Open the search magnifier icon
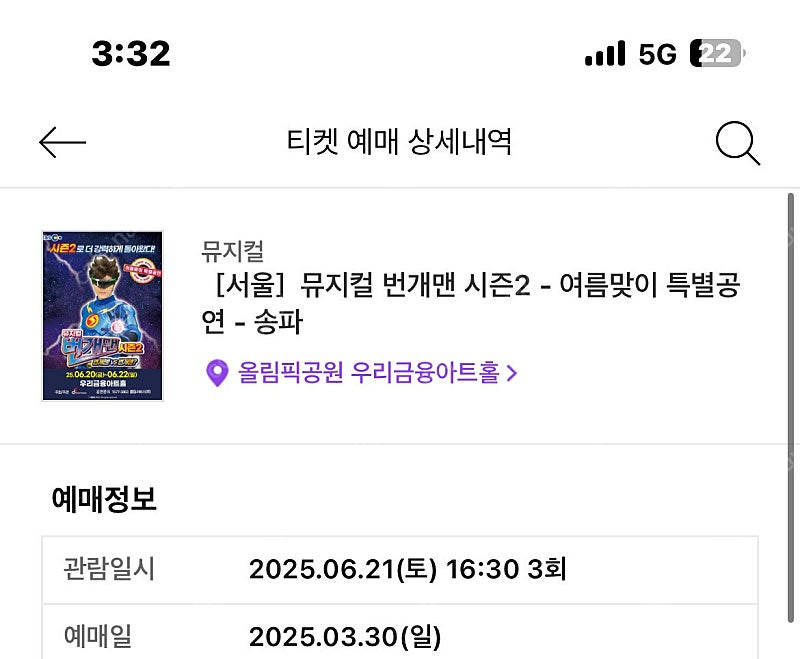The height and width of the screenshot is (659, 800). [x=738, y=143]
